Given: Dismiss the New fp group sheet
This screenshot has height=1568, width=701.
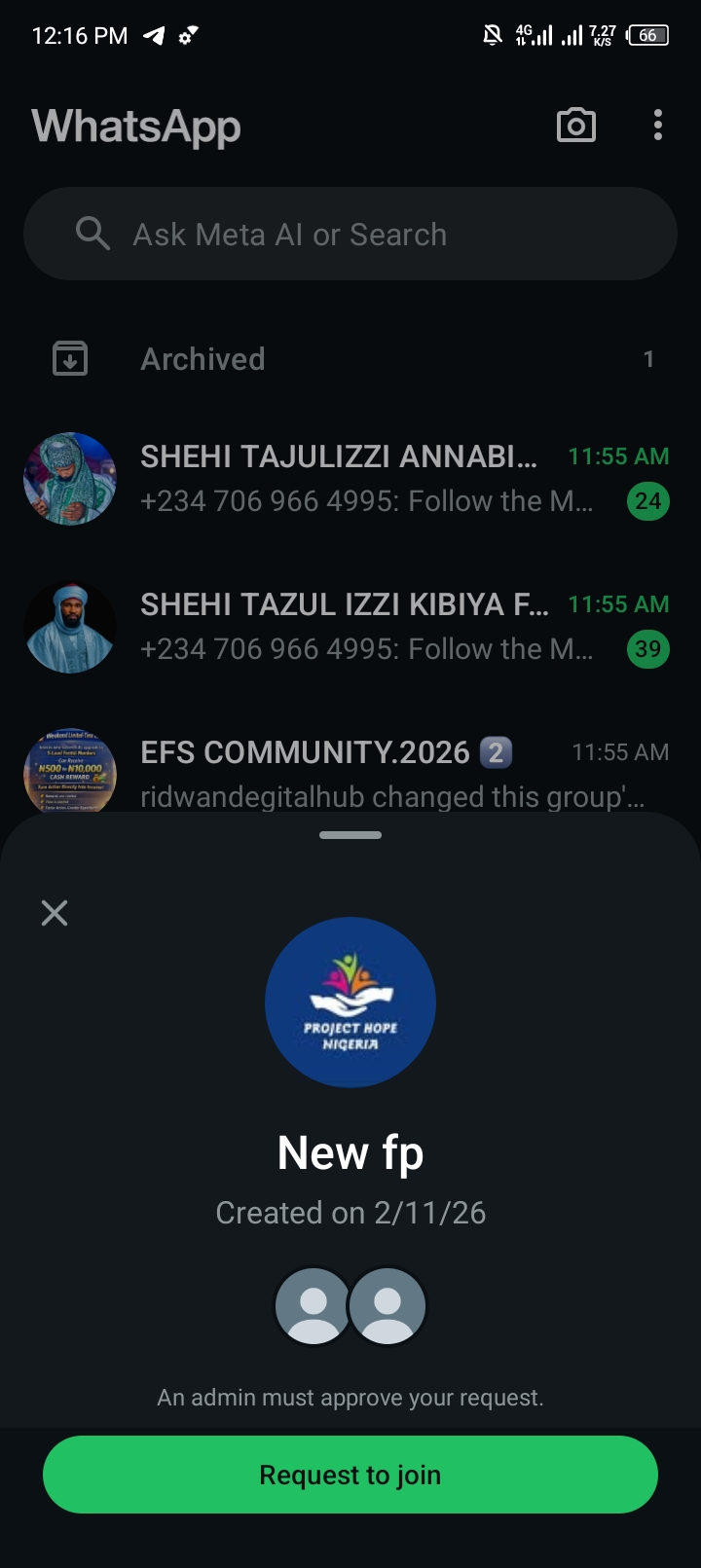Looking at the screenshot, I should click(x=55, y=913).
